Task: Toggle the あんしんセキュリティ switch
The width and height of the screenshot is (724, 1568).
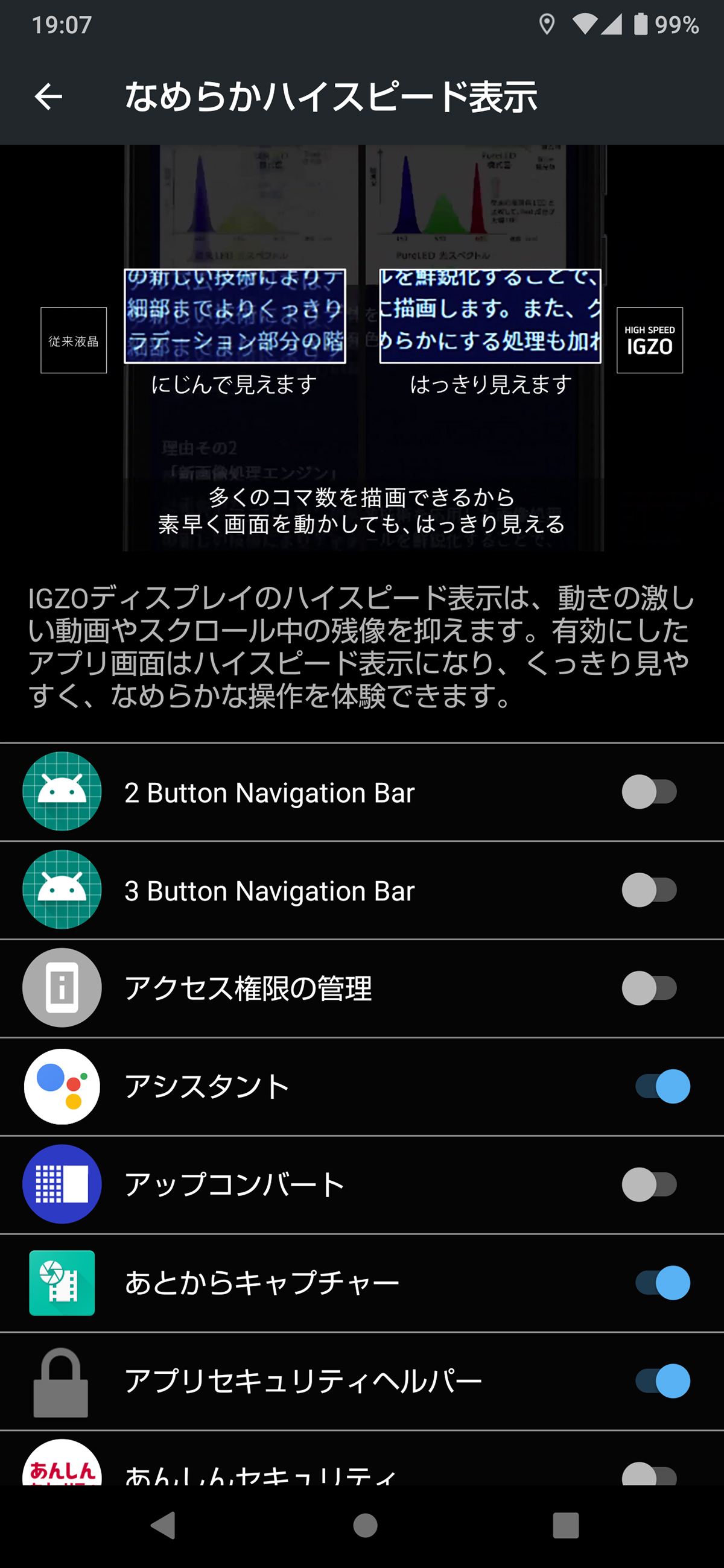Action: [x=649, y=1476]
